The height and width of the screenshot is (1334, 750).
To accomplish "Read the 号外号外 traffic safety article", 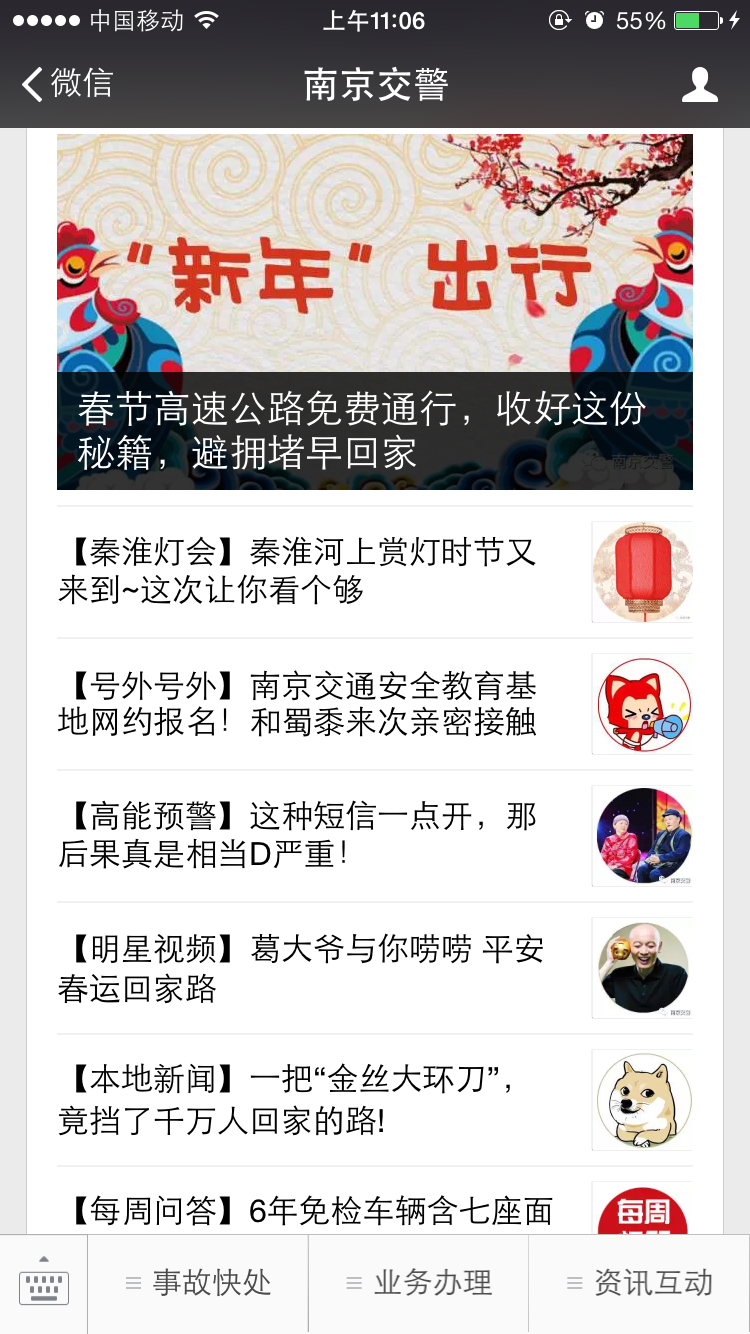I will (374, 704).
